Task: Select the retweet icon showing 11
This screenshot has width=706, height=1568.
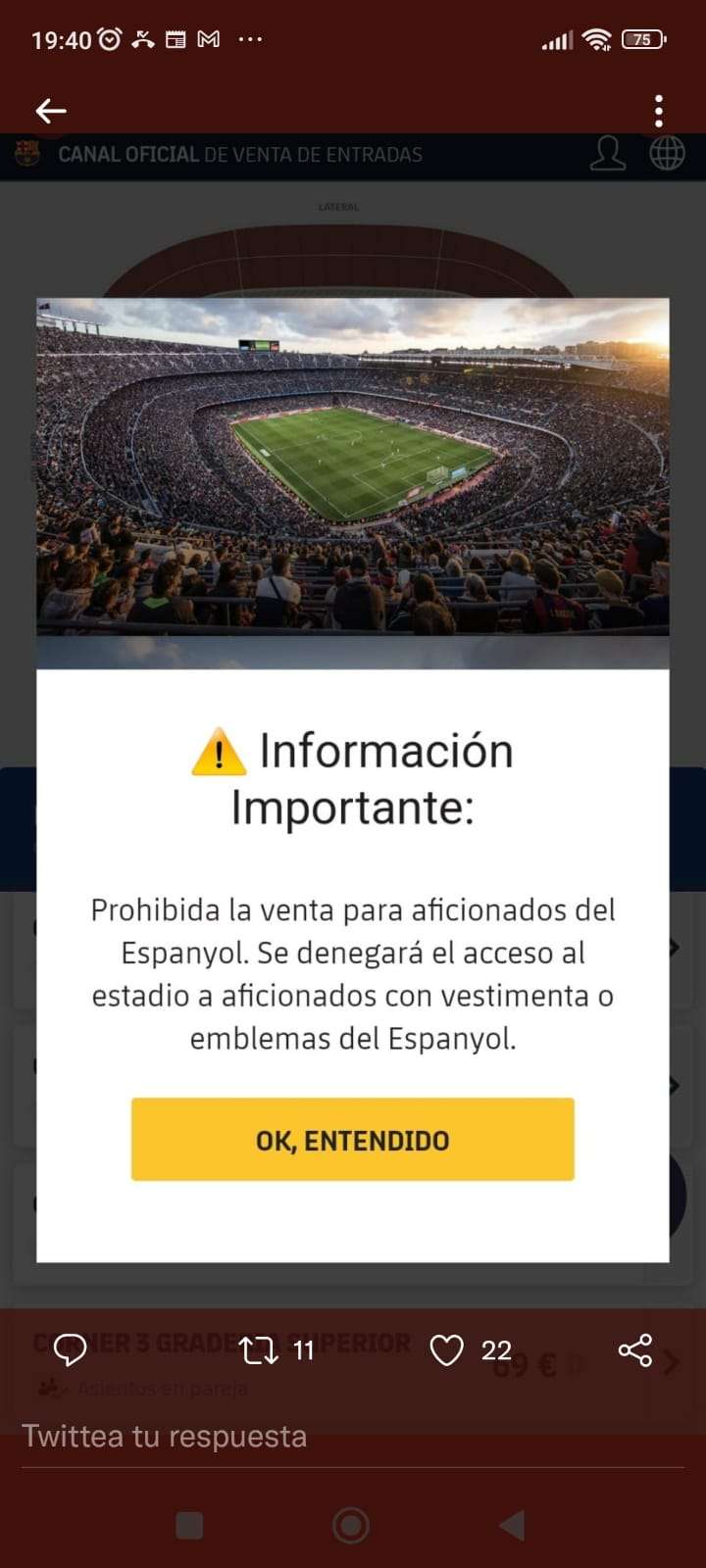Action: (x=260, y=1349)
